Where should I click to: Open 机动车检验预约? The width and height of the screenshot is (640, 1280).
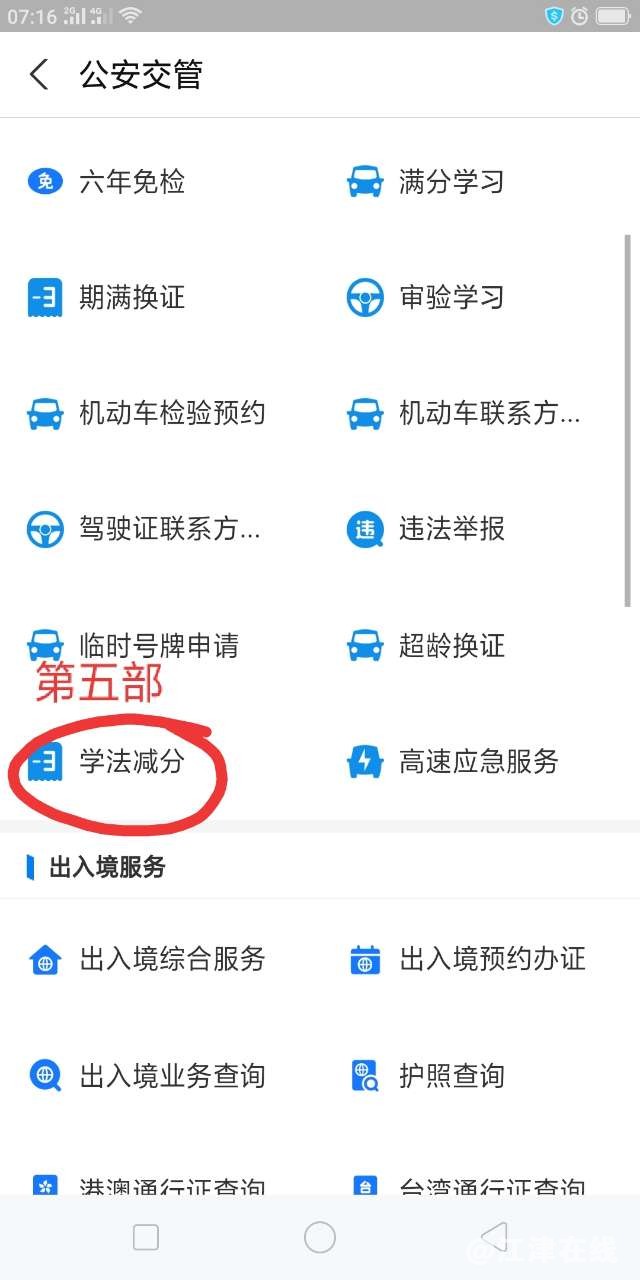[x=170, y=413]
